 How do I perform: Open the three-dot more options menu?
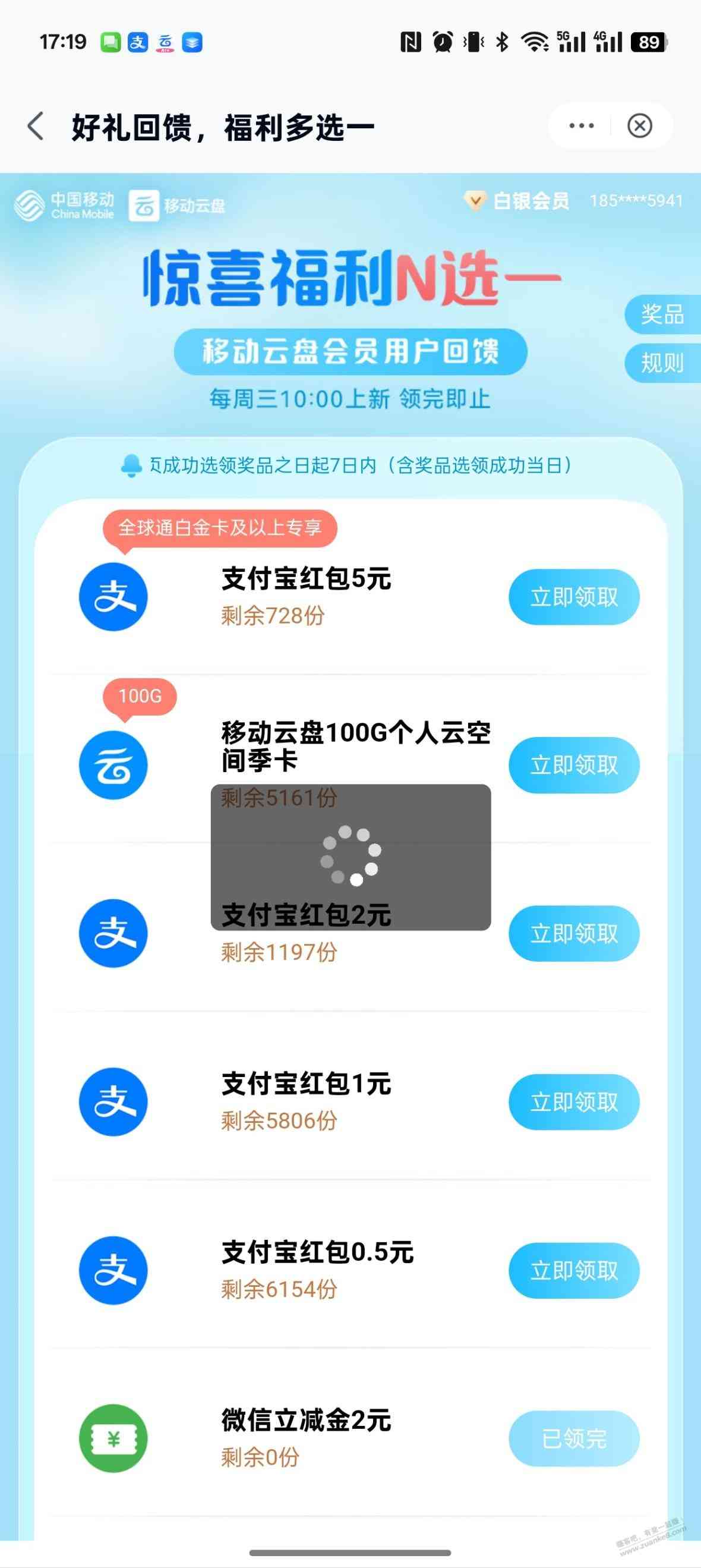point(581,126)
